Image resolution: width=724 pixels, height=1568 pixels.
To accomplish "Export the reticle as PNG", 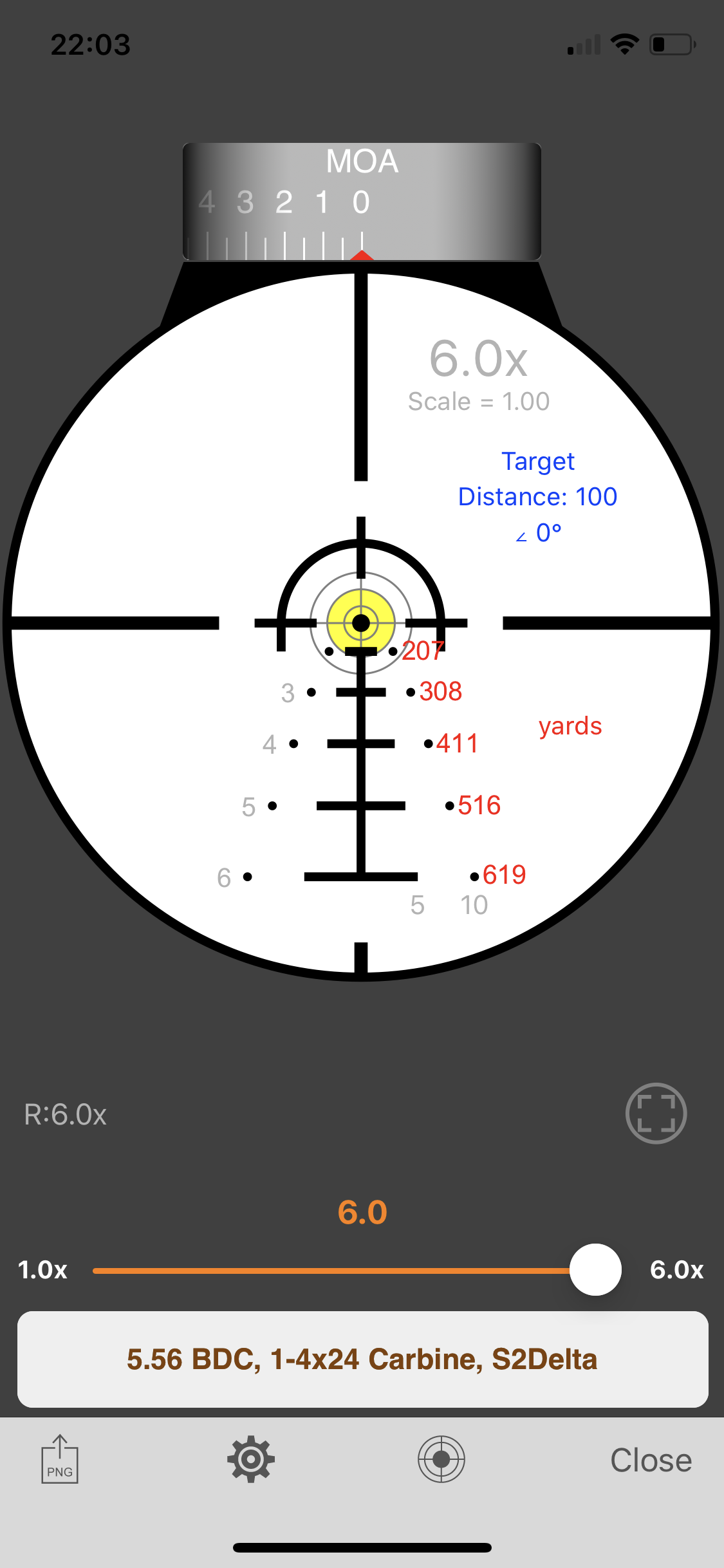I will coord(60,1459).
